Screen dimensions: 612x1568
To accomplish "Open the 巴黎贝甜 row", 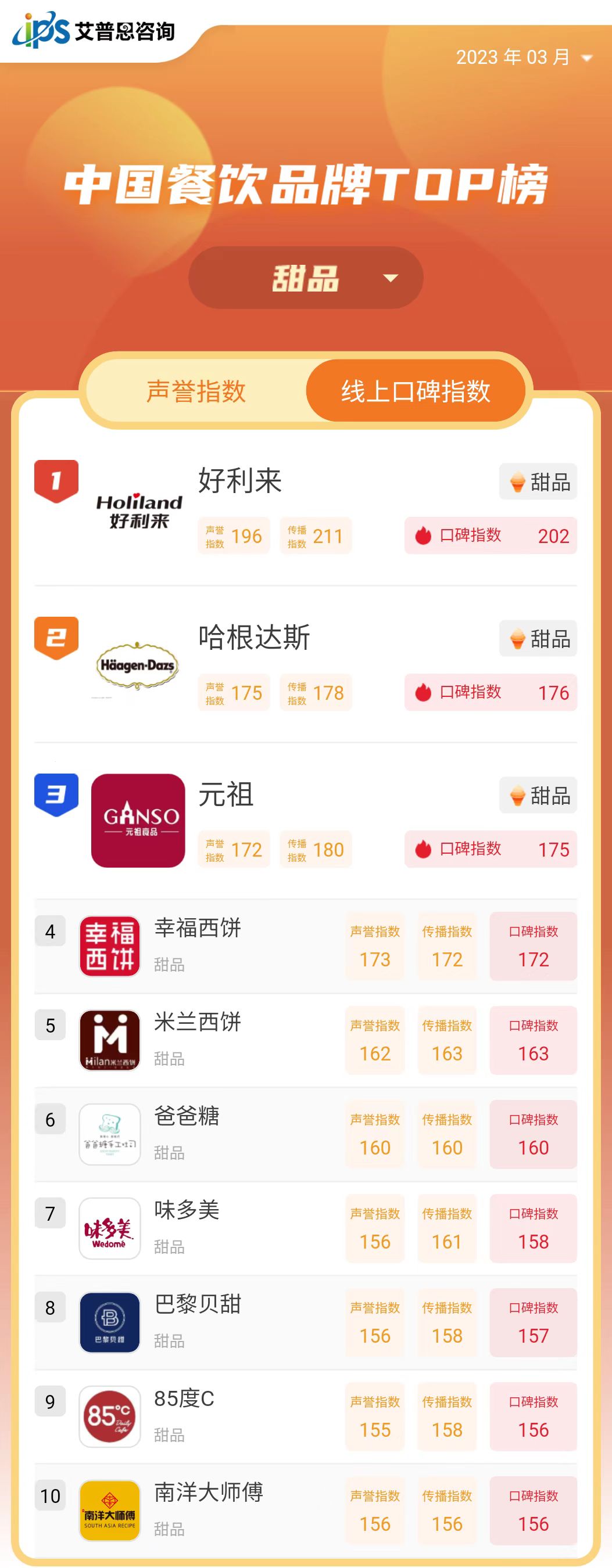I will [x=197, y=1304].
